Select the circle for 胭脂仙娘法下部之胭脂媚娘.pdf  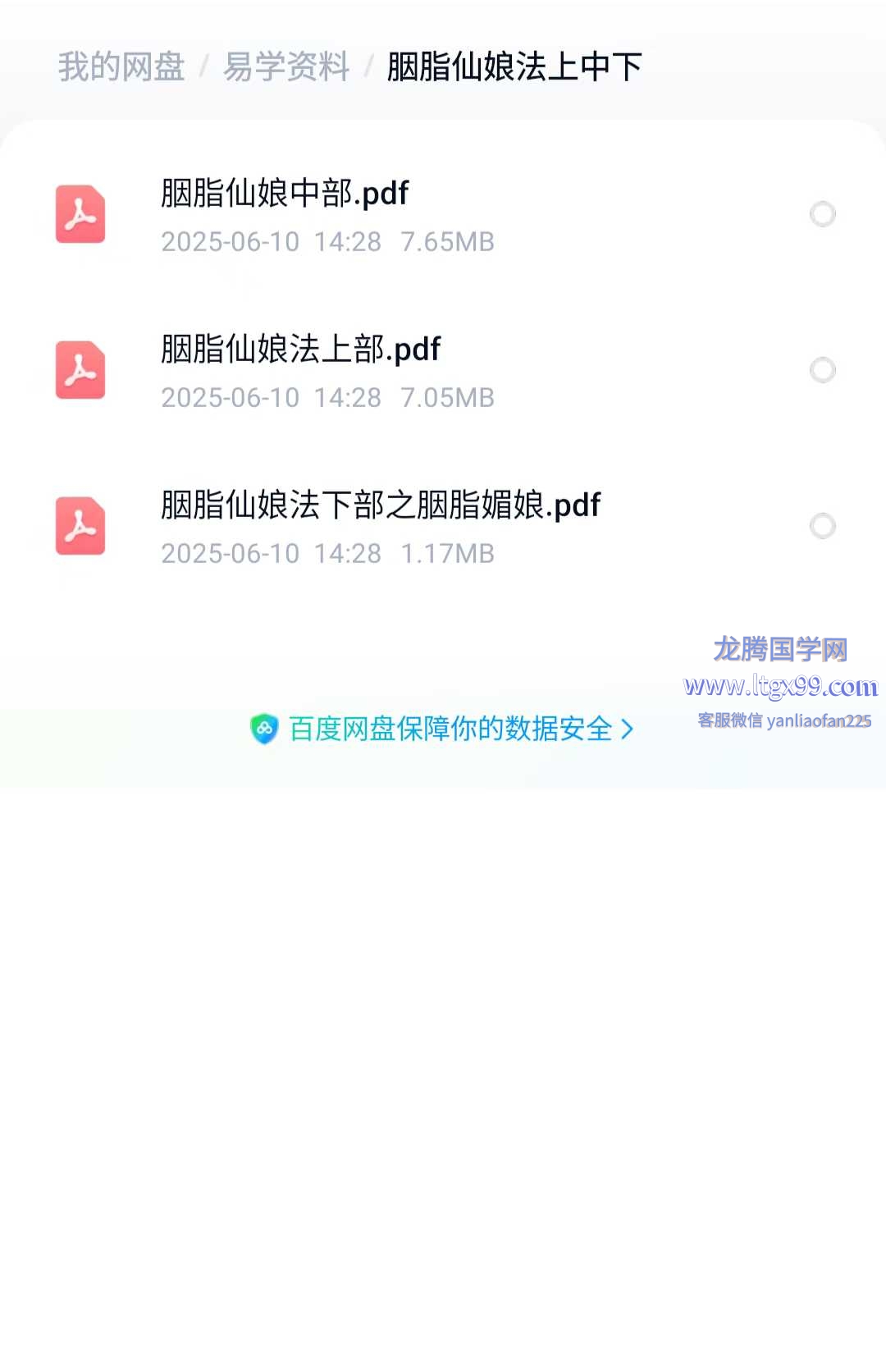point(822,526)
